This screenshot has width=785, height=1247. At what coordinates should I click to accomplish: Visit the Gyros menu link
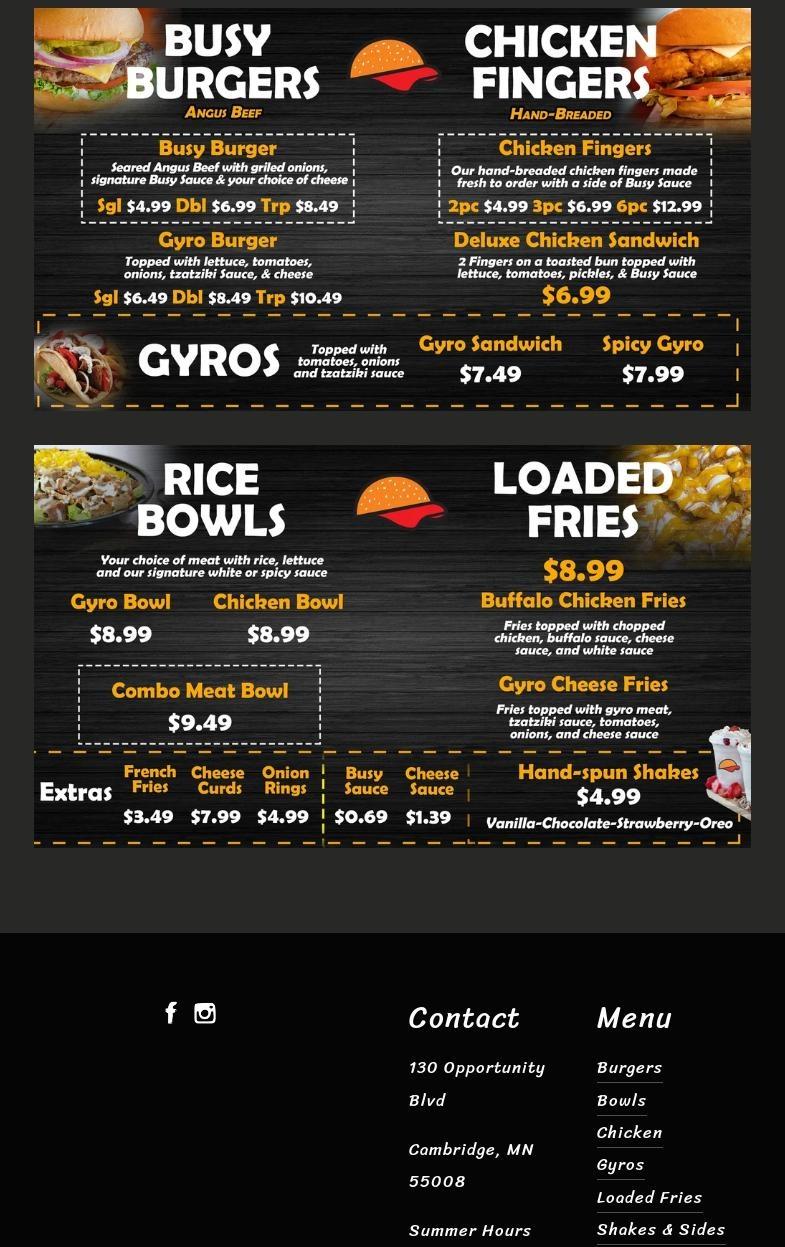620,1165
